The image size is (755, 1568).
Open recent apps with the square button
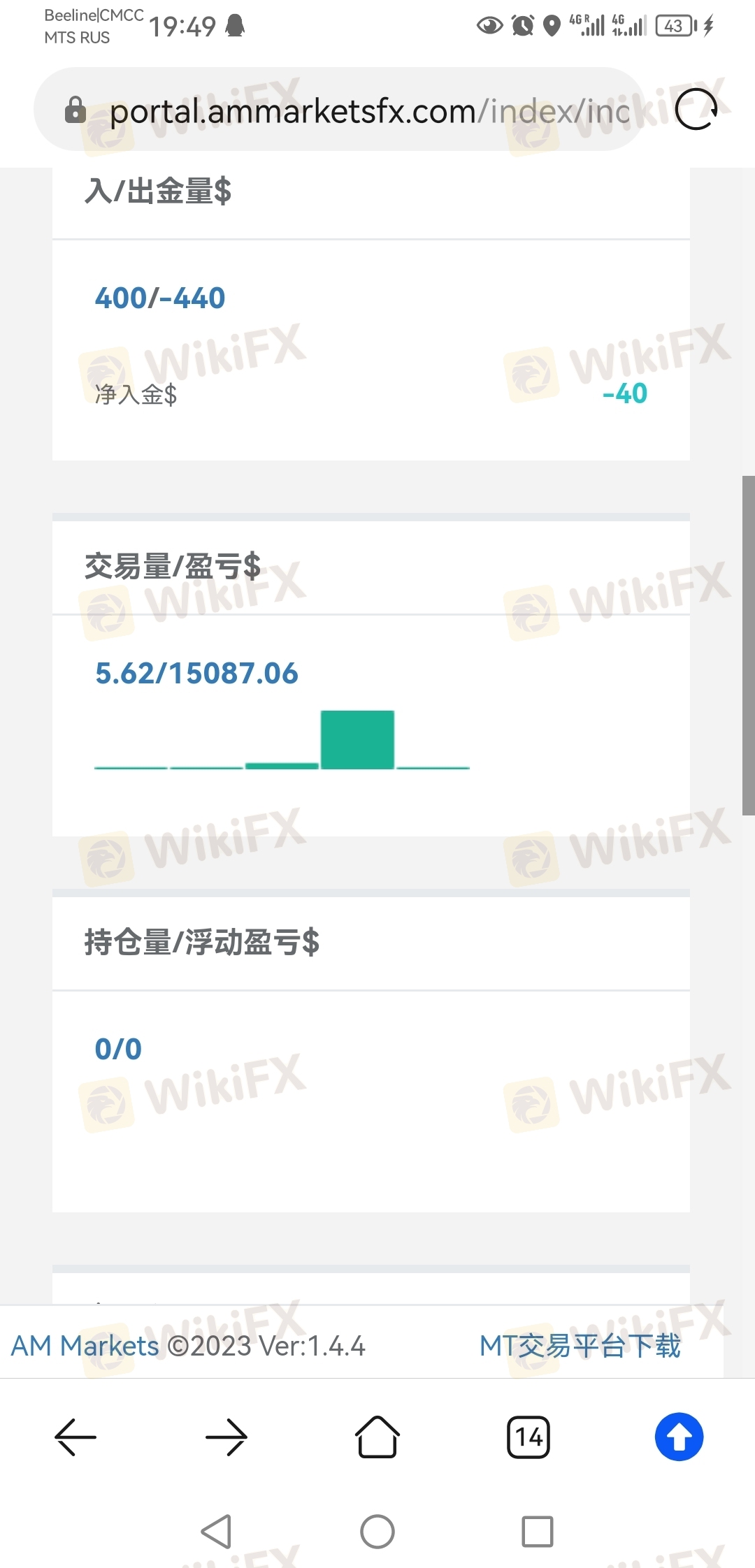pos(538,1532)
